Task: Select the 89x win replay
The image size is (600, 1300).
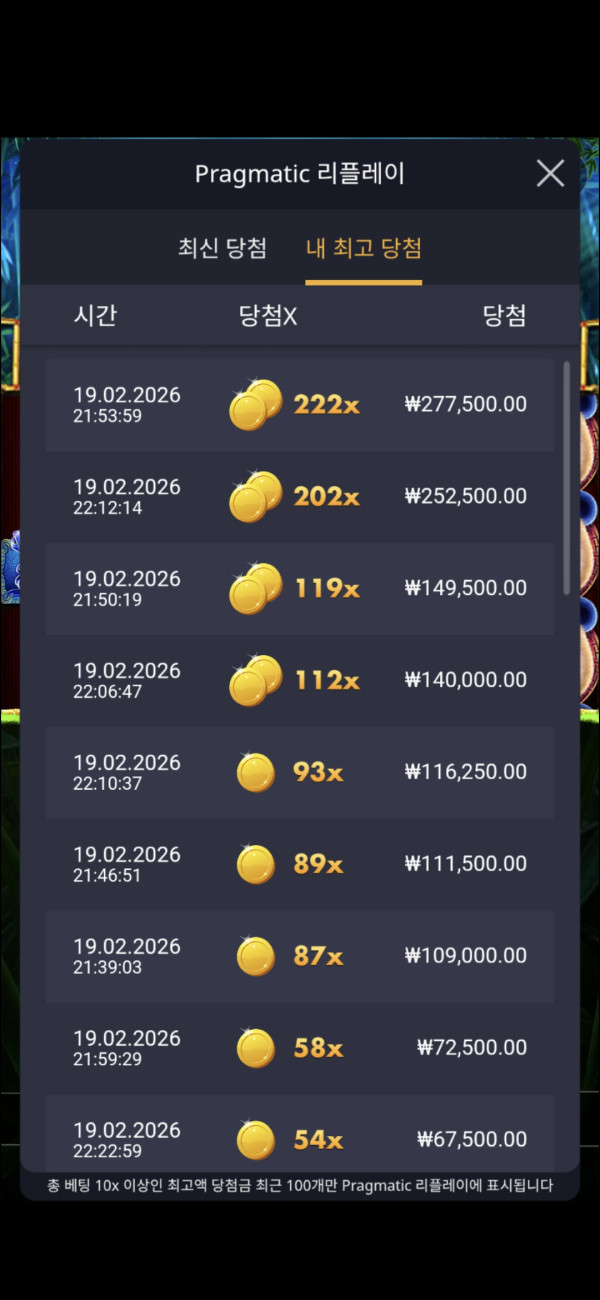Action: pyautogui.click(x=299, y=865)
